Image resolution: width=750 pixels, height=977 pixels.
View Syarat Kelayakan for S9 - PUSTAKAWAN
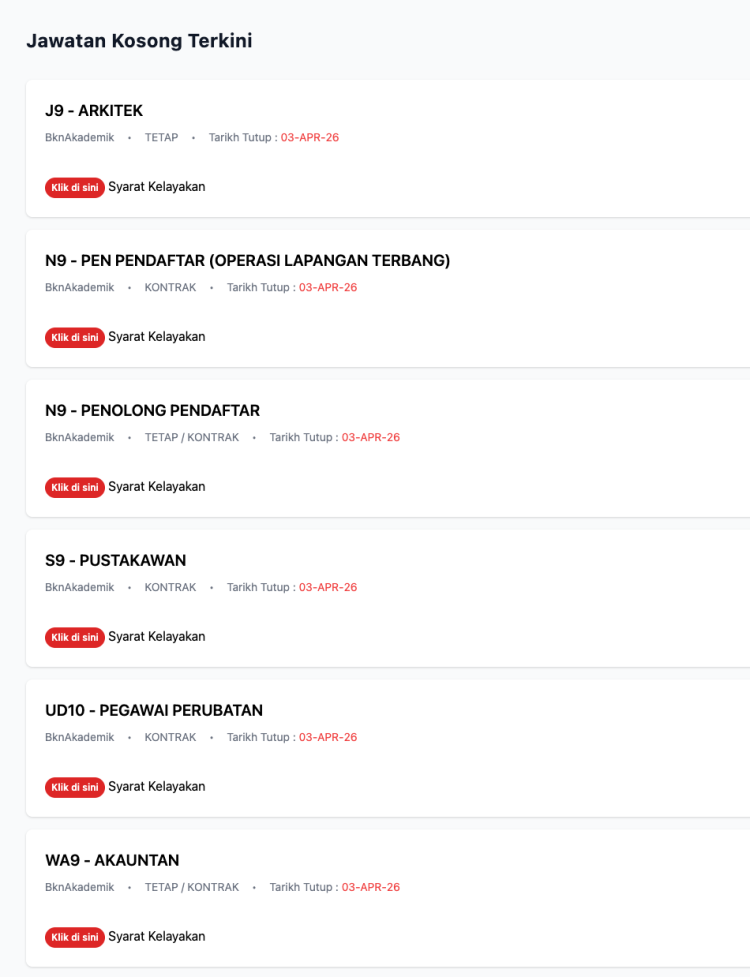tap(75, 637)
